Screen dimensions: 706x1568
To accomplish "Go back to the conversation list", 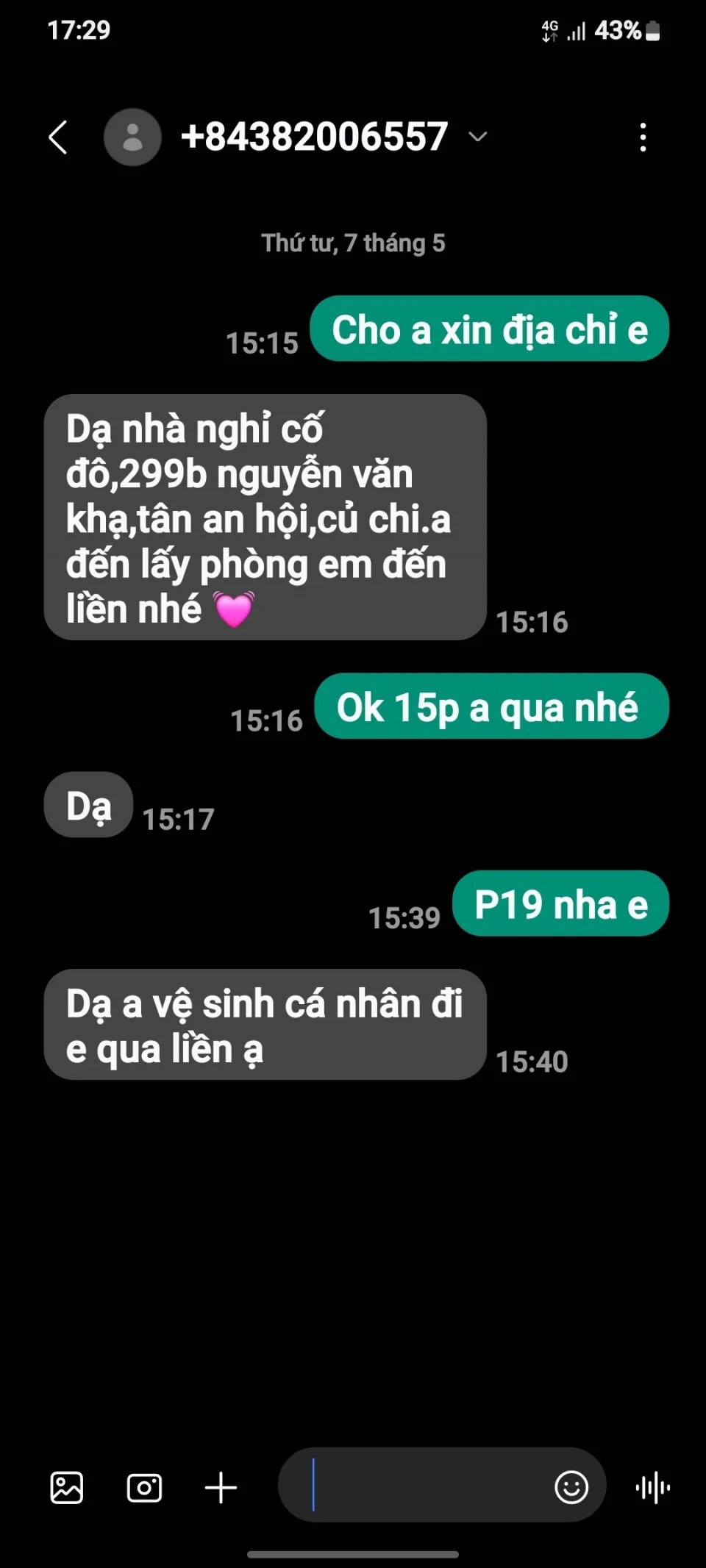I will tap(58, 137).
